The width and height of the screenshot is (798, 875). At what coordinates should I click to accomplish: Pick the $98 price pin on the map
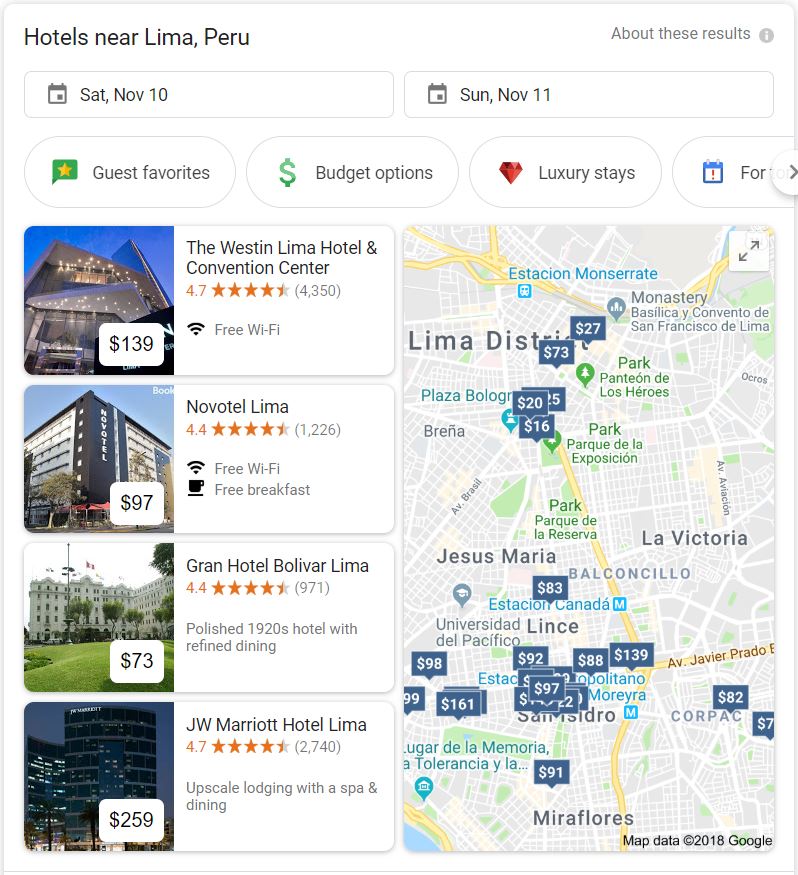(x=429, y=664)
